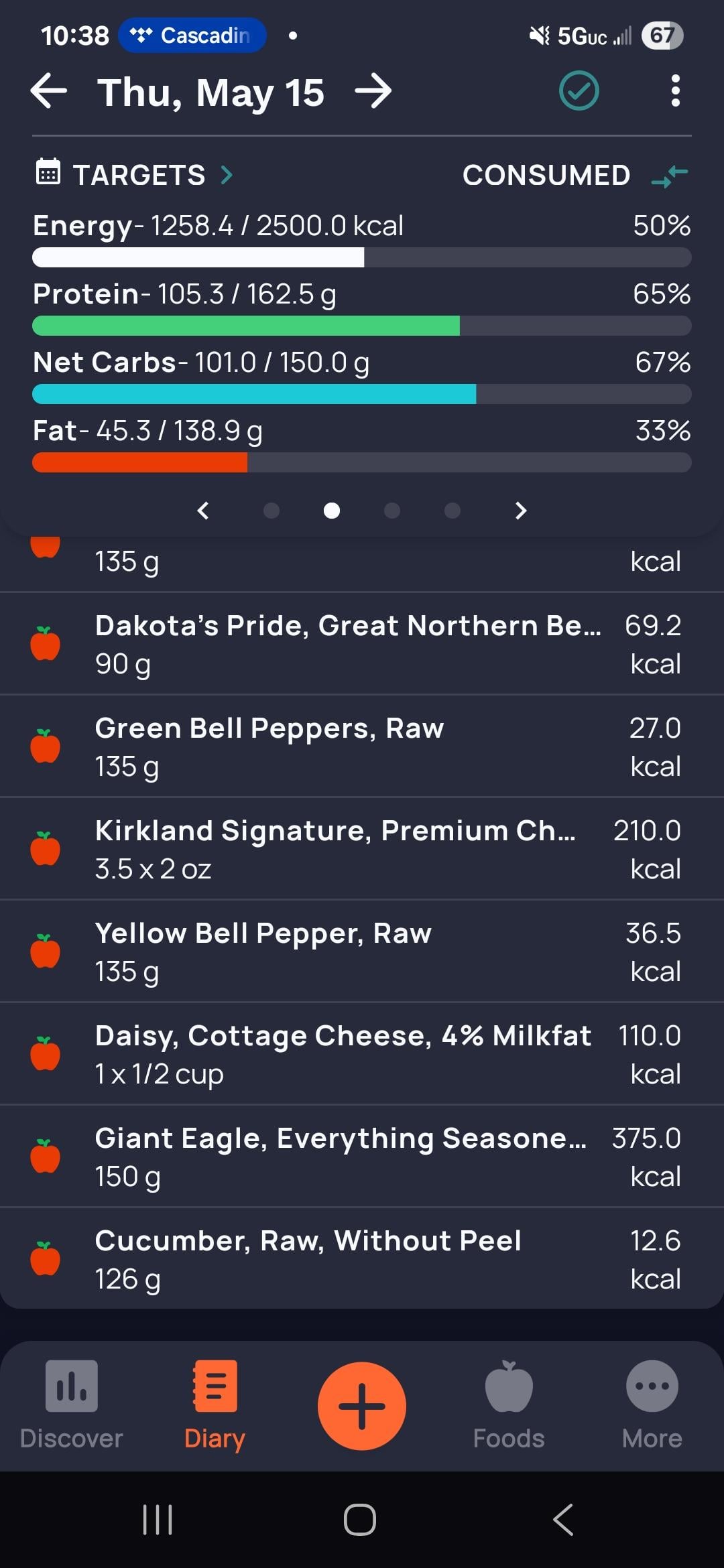Screen dimensions: 724x1568
Task: Show the previous targets summary page
Action: coord(203,511)
